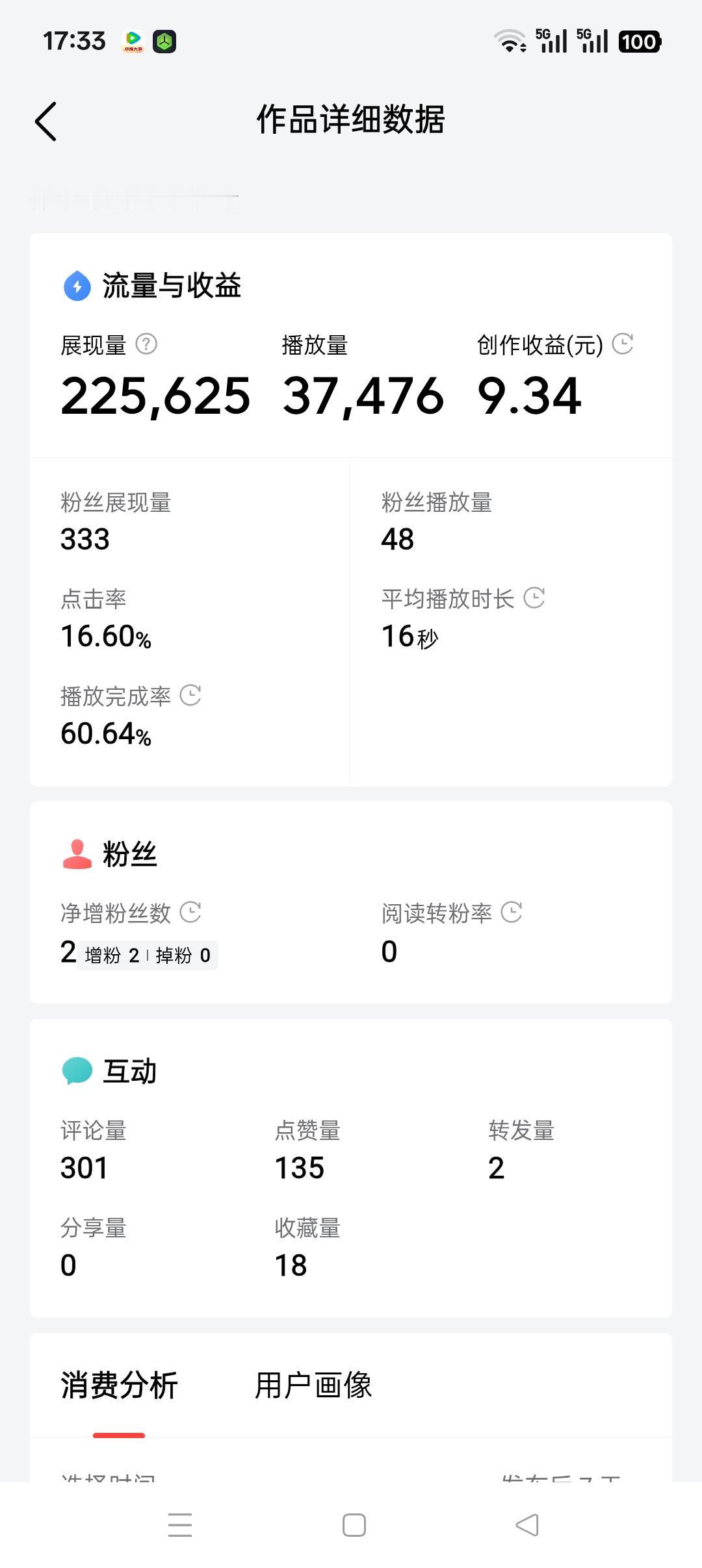Screen dimensions: 702x1568
Task: Click the clock icon beside 阅读转粉率
Action: [x=511, y=913]
